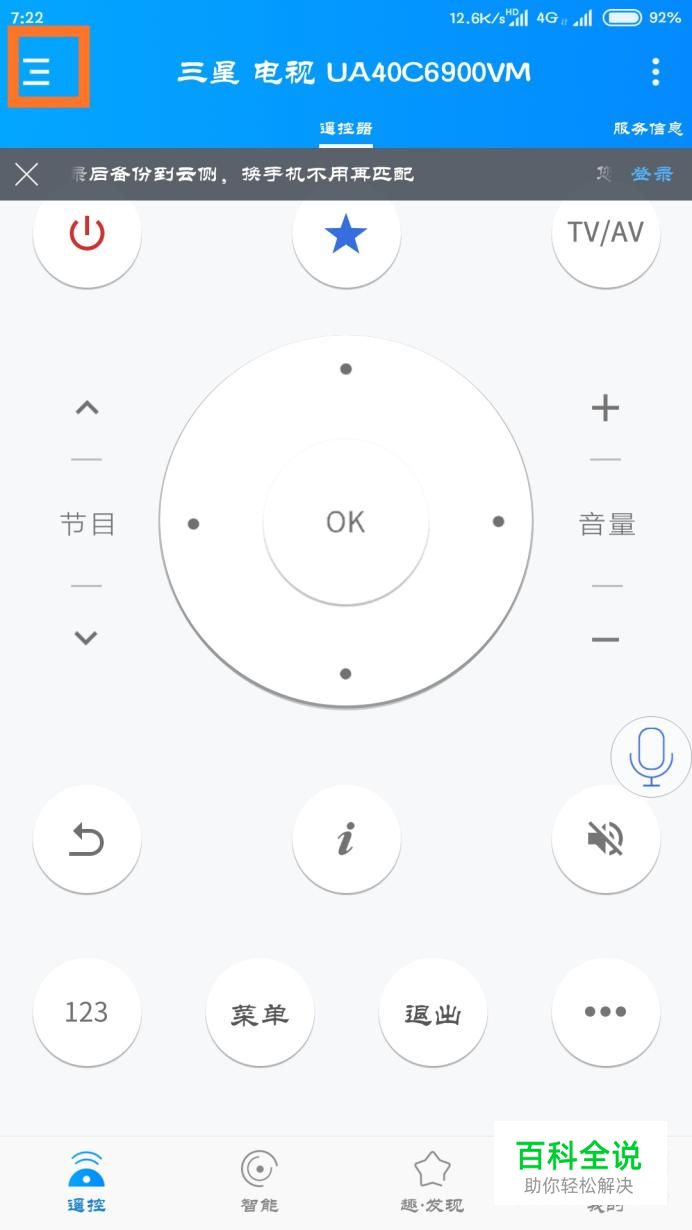692x1230 pixels.
Task: Go to previous channel with down arrow
Action: point(87,638)
